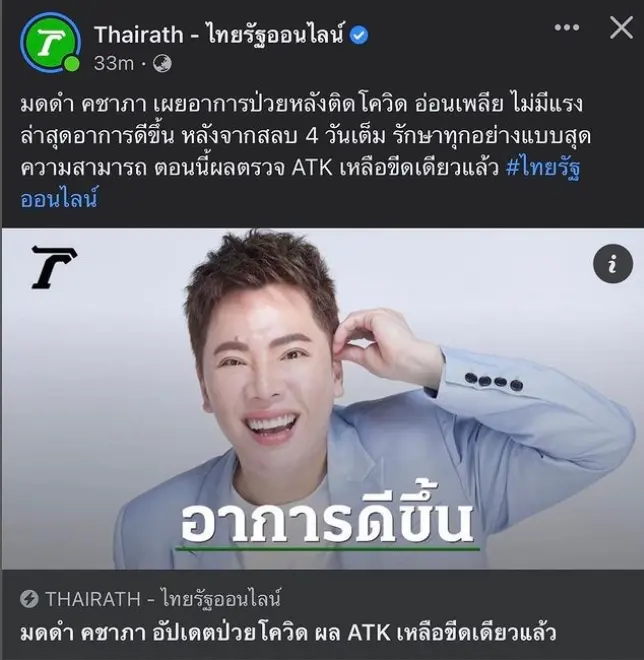Screen dimensions: 644x660
Task: Open the info icon on the article image
Action: [612, 264]
